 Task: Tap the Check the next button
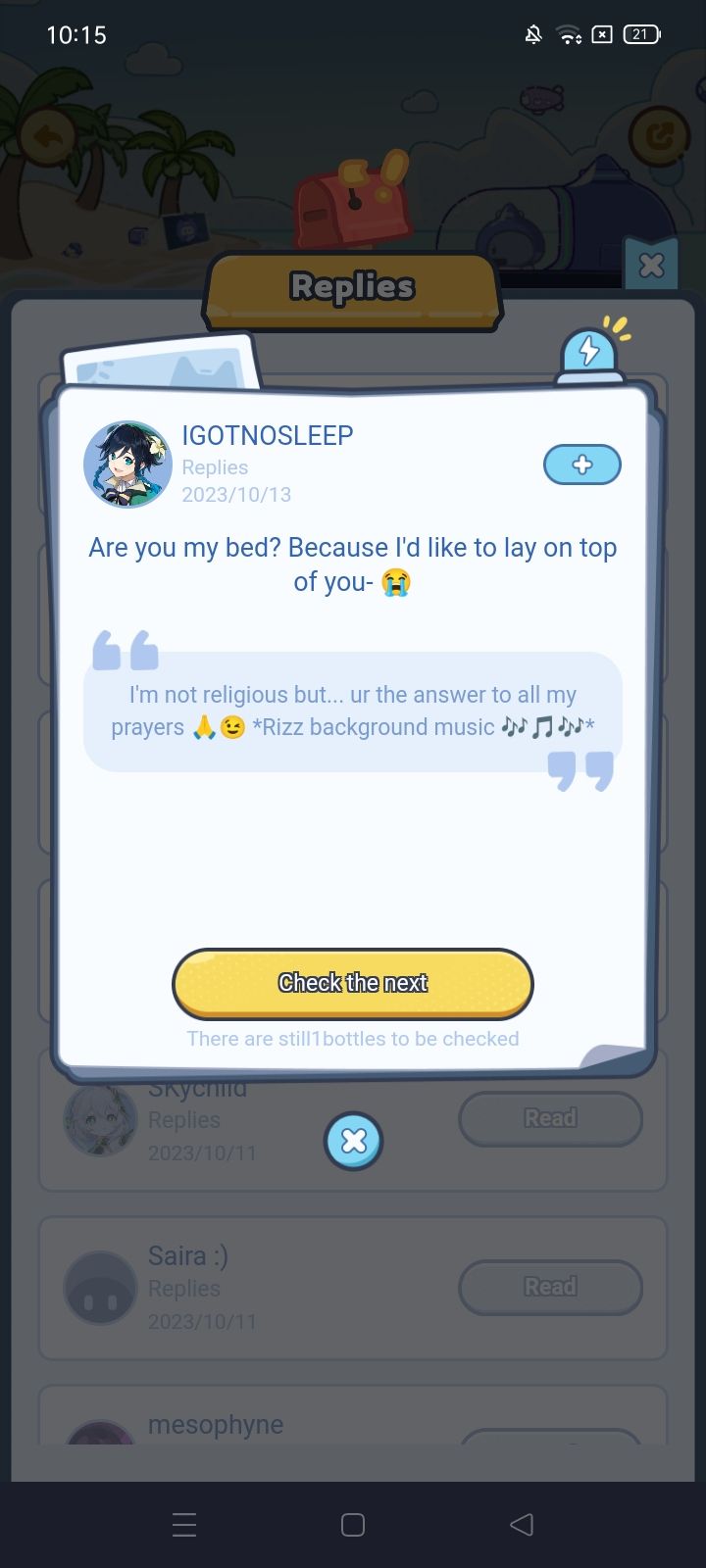(x=353, y=983)
